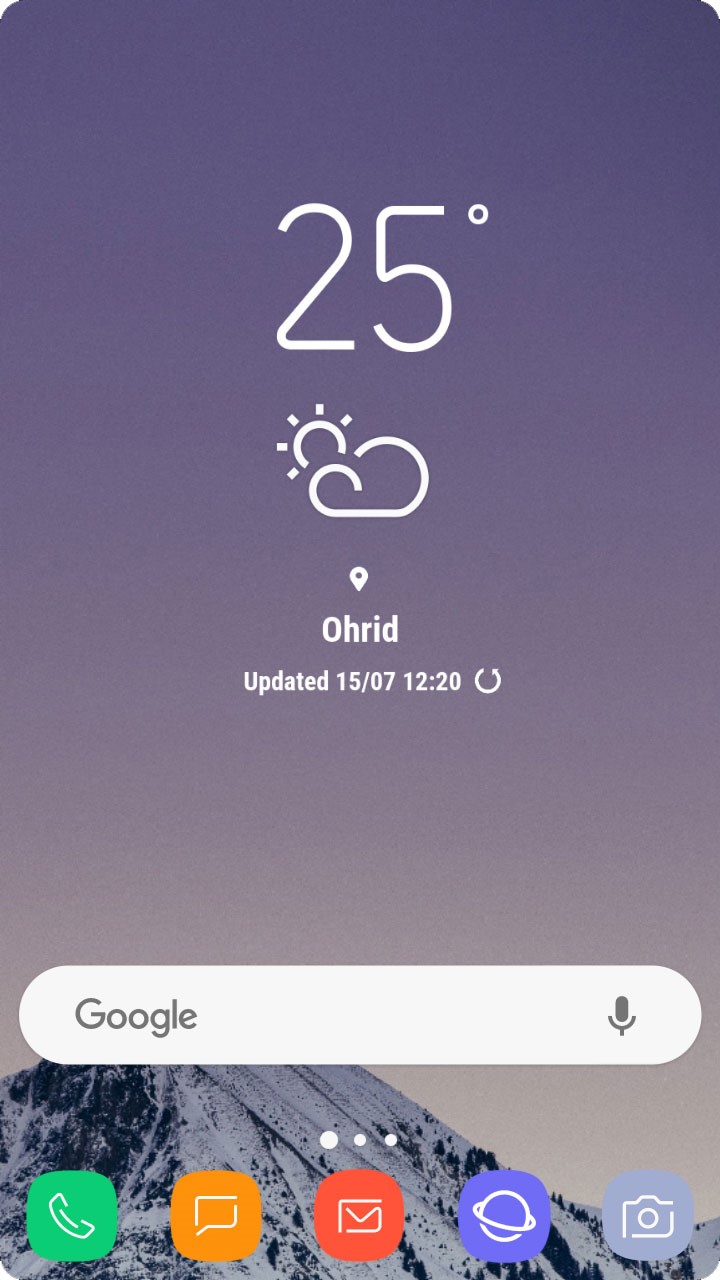Start Google voice search with microphone
Image resolution: width=720 pixels, height=1280 pixels.
[622, 1015]
